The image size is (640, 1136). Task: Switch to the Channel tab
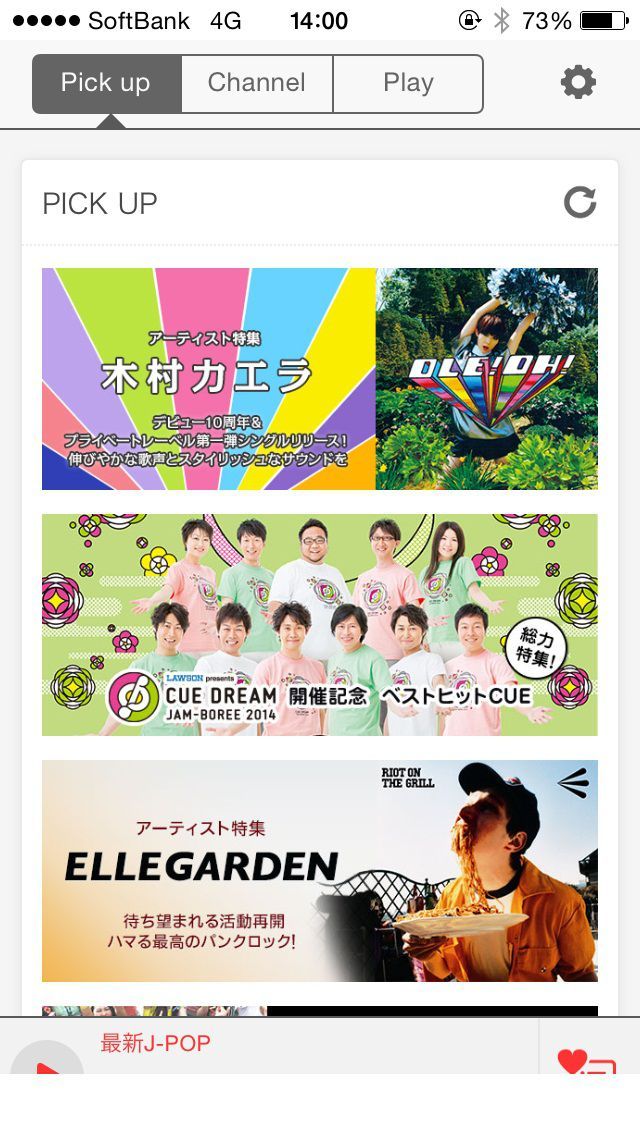coord(257,83)
